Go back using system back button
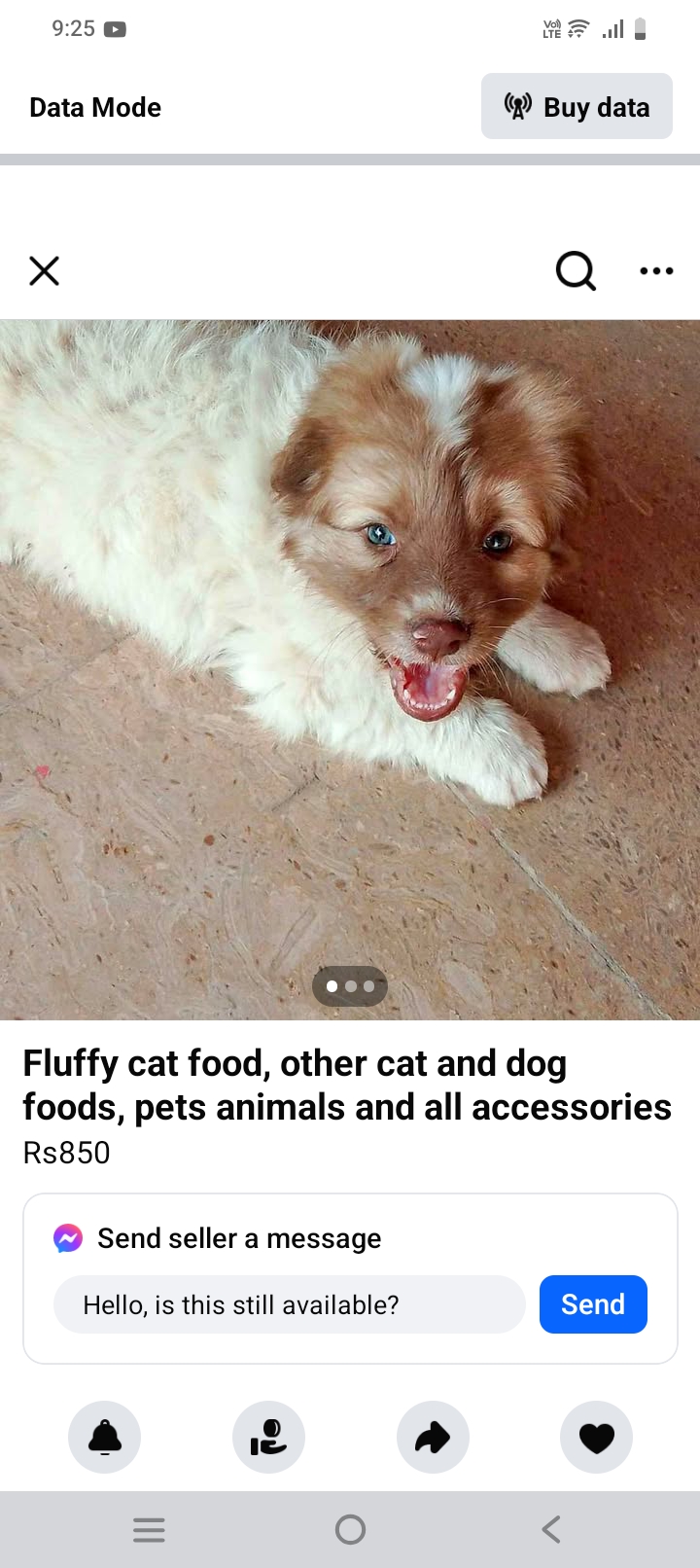This screenshot has height=1568, width=700. pyautogui.click(x=550, y=1530)
